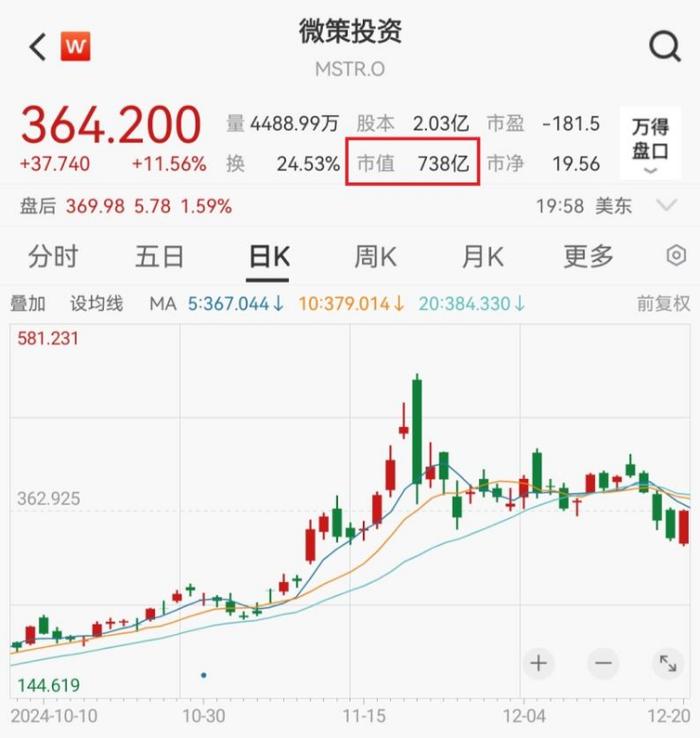
Task: Switch to the 分时 chart tab
Action: pos(52,257)
